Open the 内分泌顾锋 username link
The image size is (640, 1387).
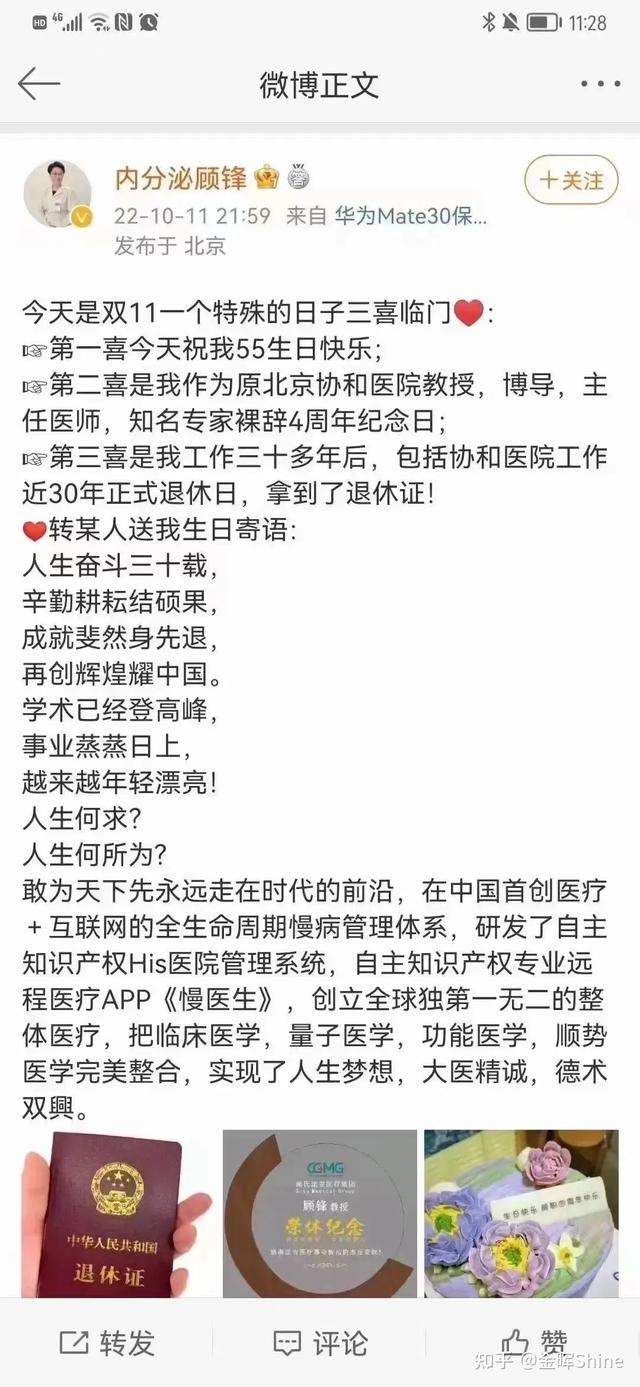pyautogui.click(x=180, y=179)
